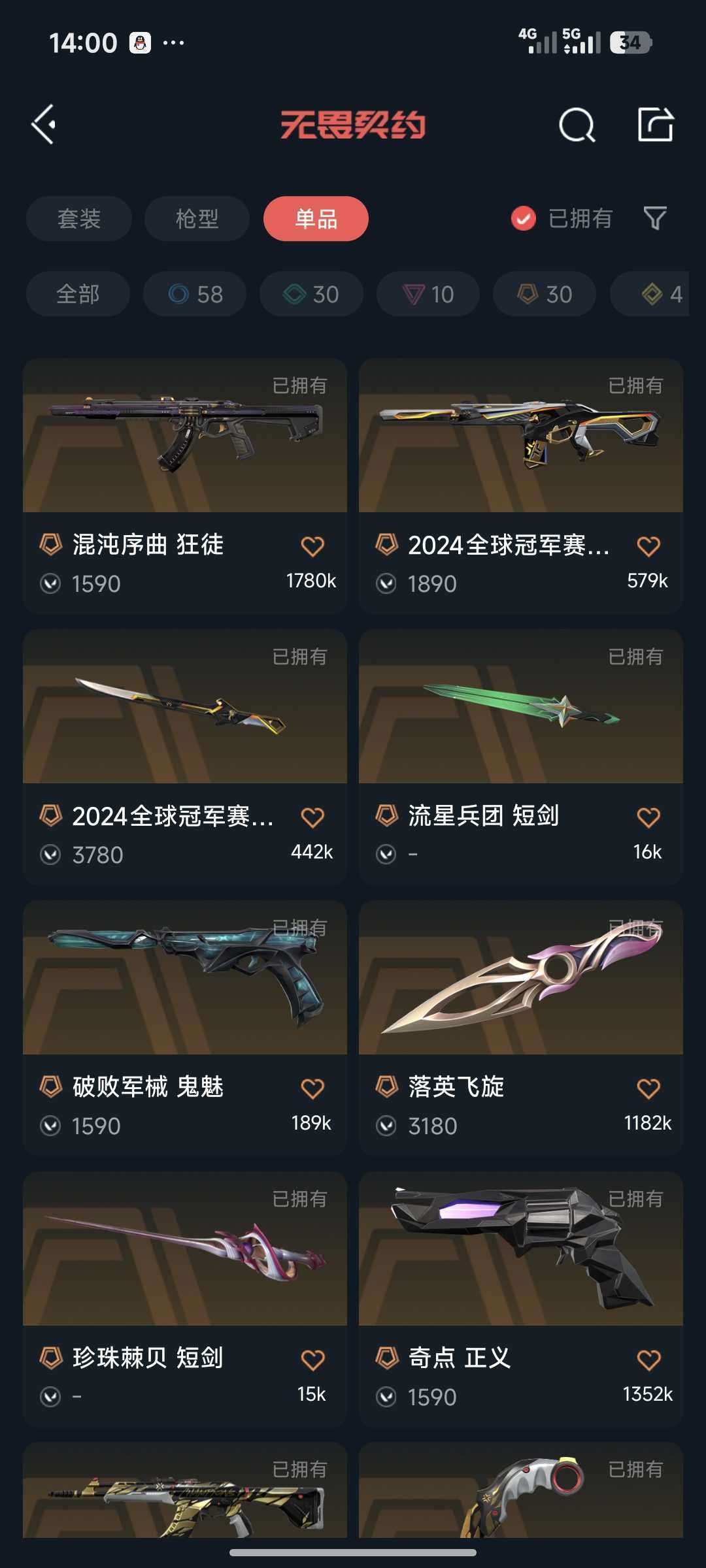Go back with the arrow at top left
706x1568 pixels.
pyautogui.click(x=43, y=125)
